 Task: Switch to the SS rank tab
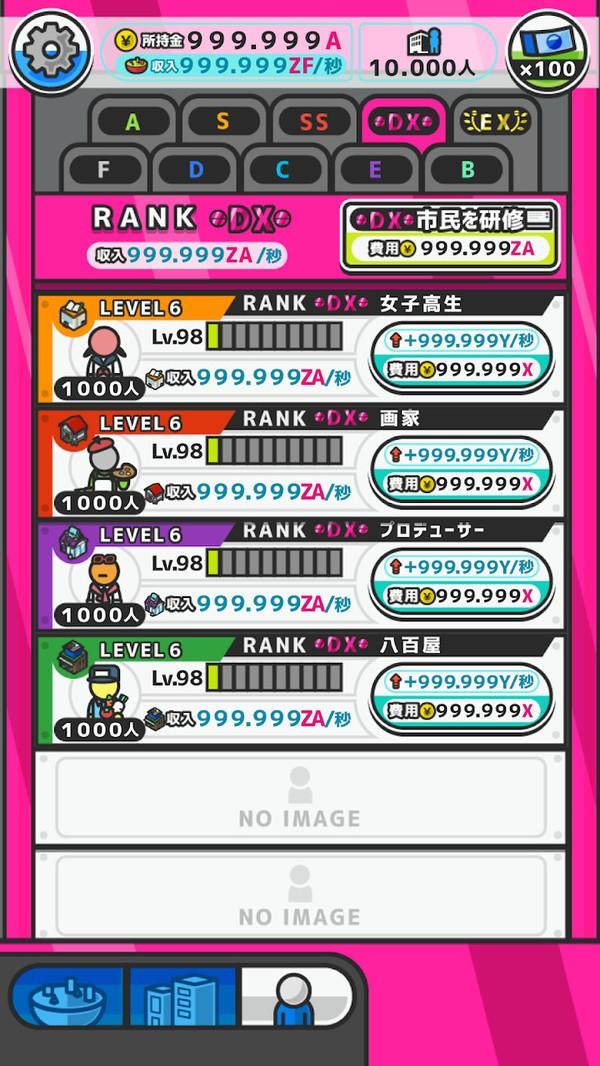click(313, 123)
